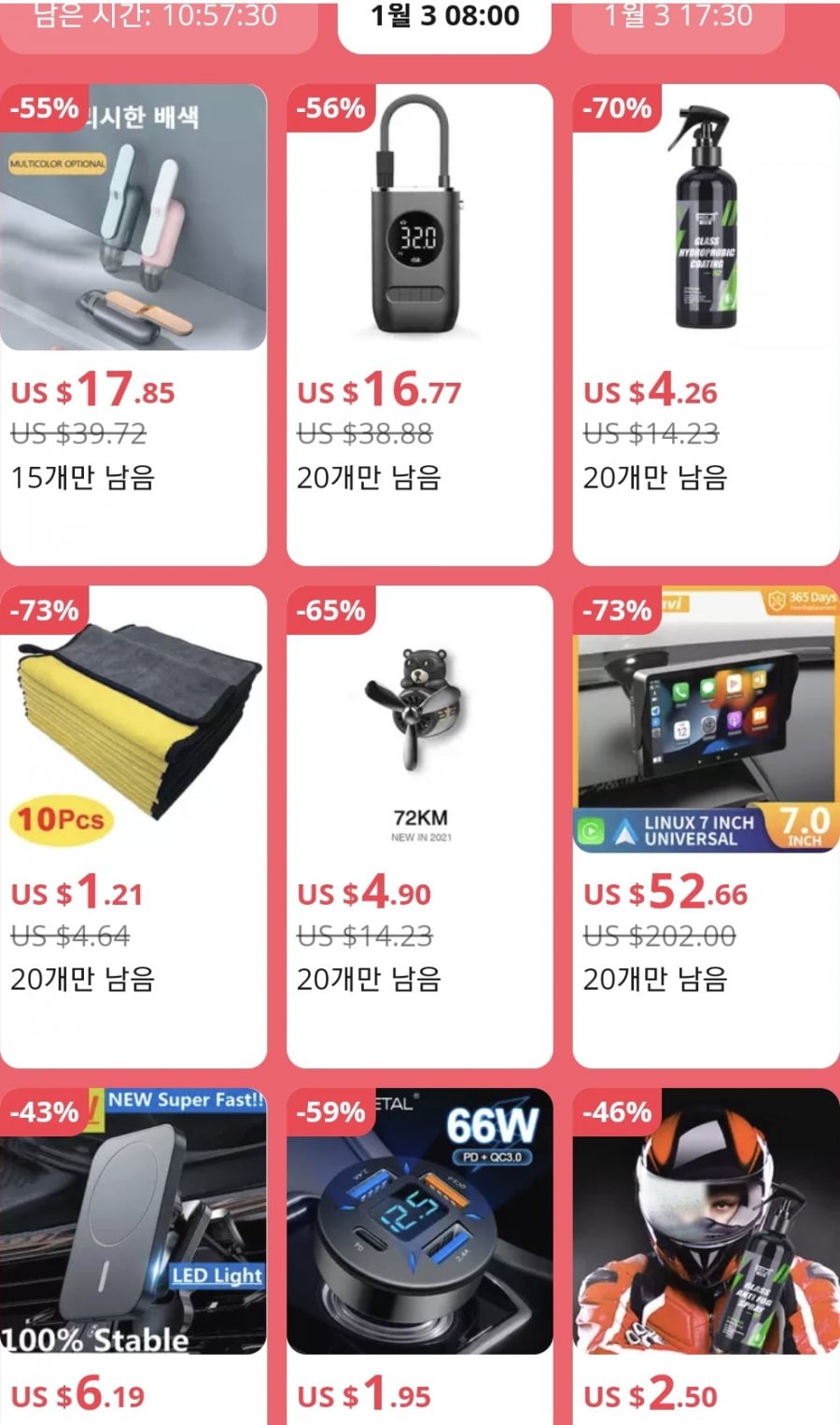
Task: View the 66W car charger at US $1.95
Action: pos(419,1256)
